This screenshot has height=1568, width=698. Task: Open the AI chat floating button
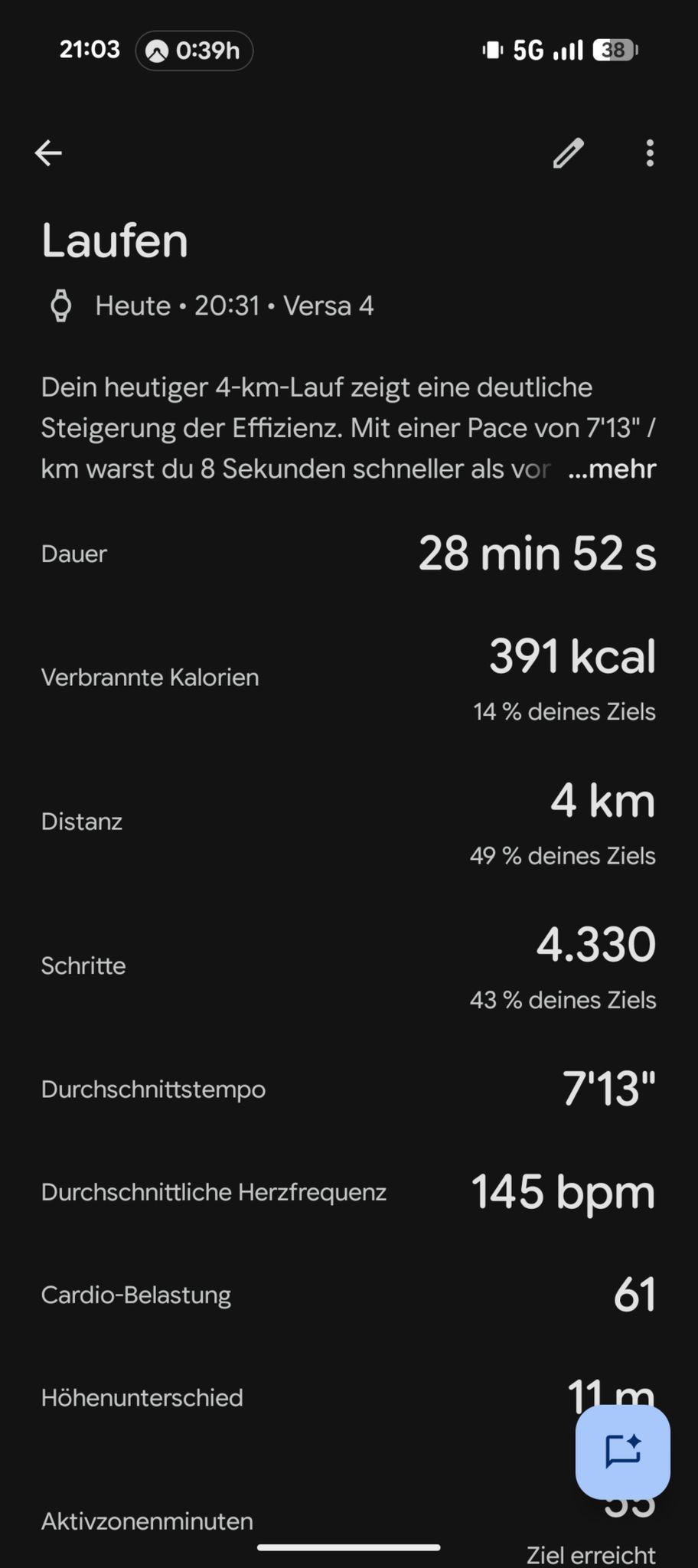tap(623, 1452)
